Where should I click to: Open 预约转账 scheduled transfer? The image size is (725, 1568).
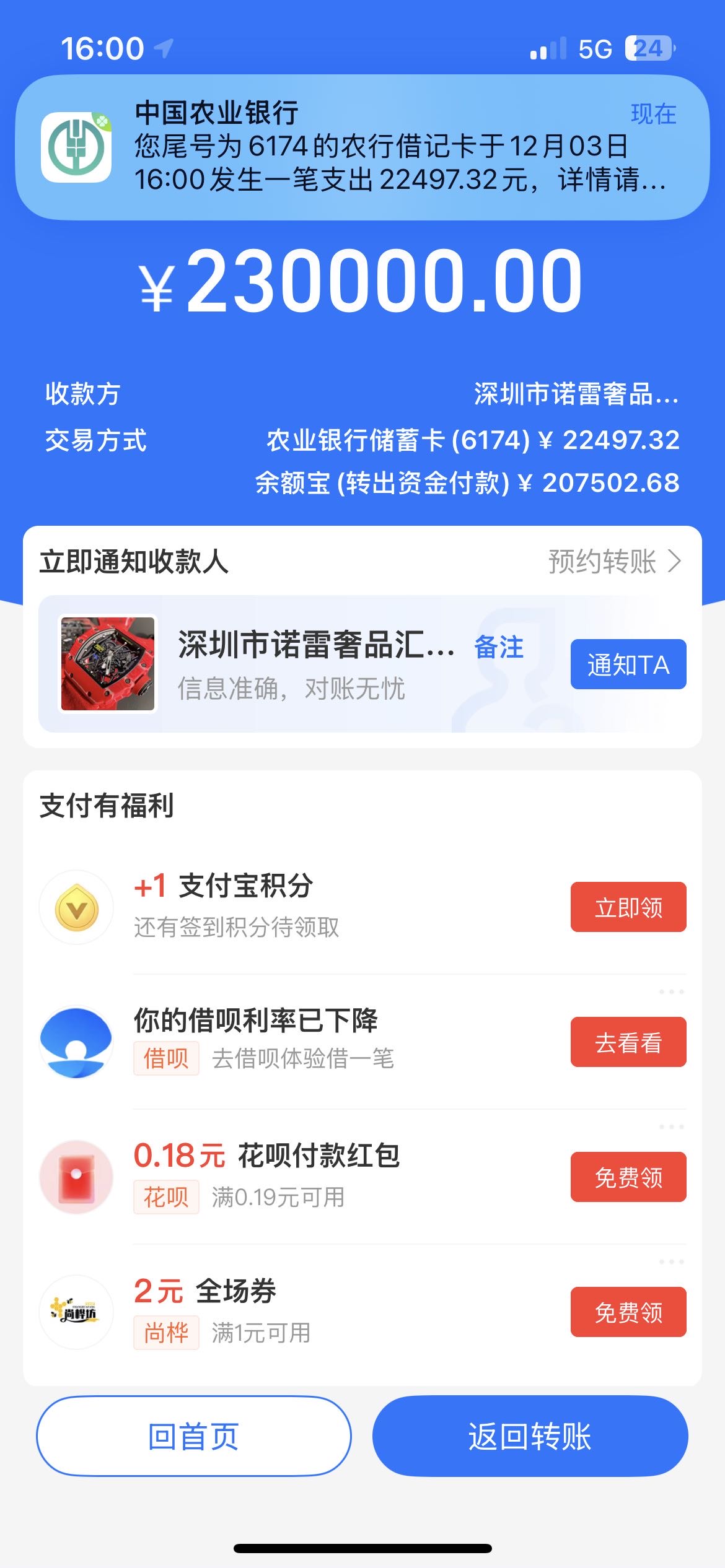tap(613, 562)
